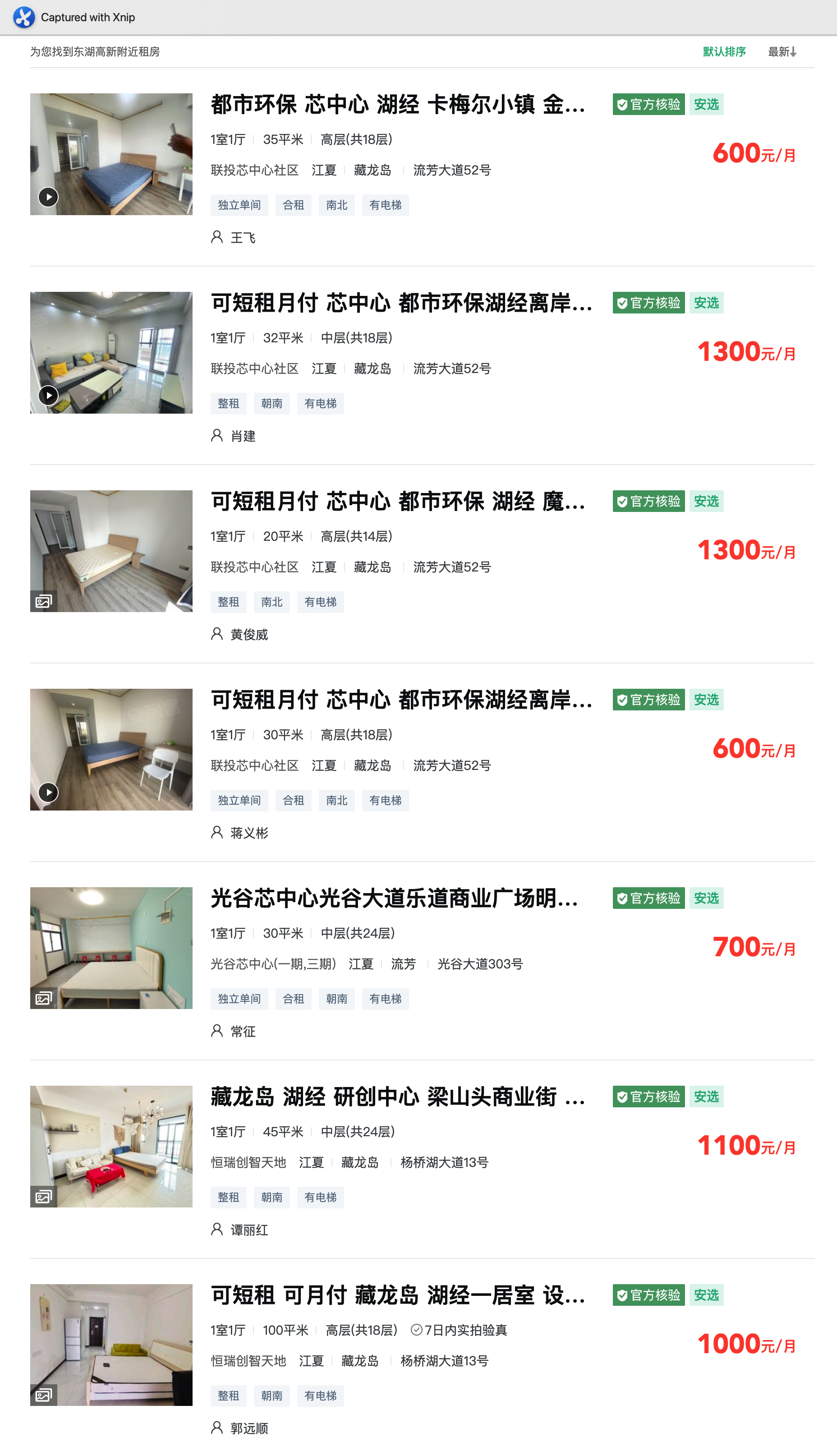Open 藏龙岛 湖经 研创中心 1100元 listing
This screenshot has height=1456, width=837.
398,1097
